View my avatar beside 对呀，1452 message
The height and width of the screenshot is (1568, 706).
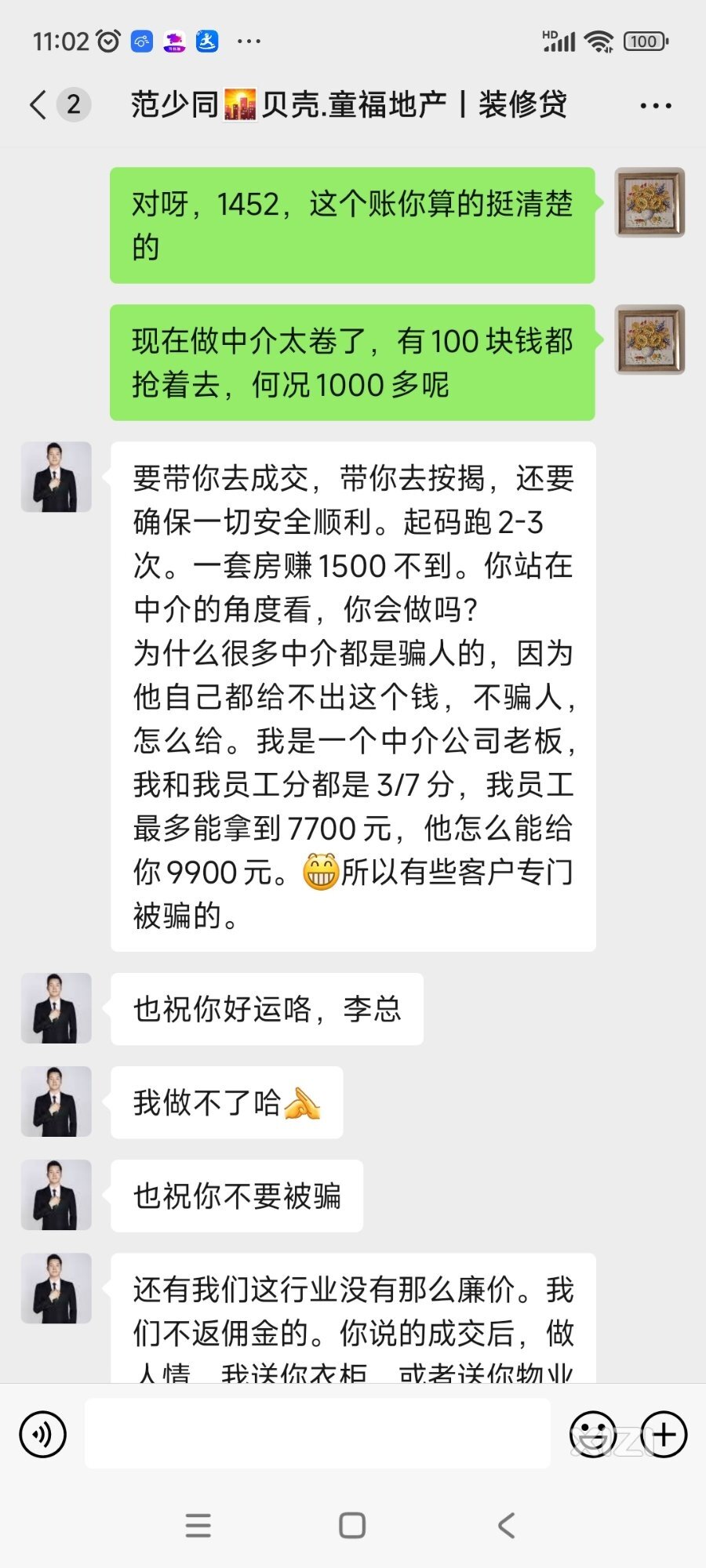(x=650, y=202)
